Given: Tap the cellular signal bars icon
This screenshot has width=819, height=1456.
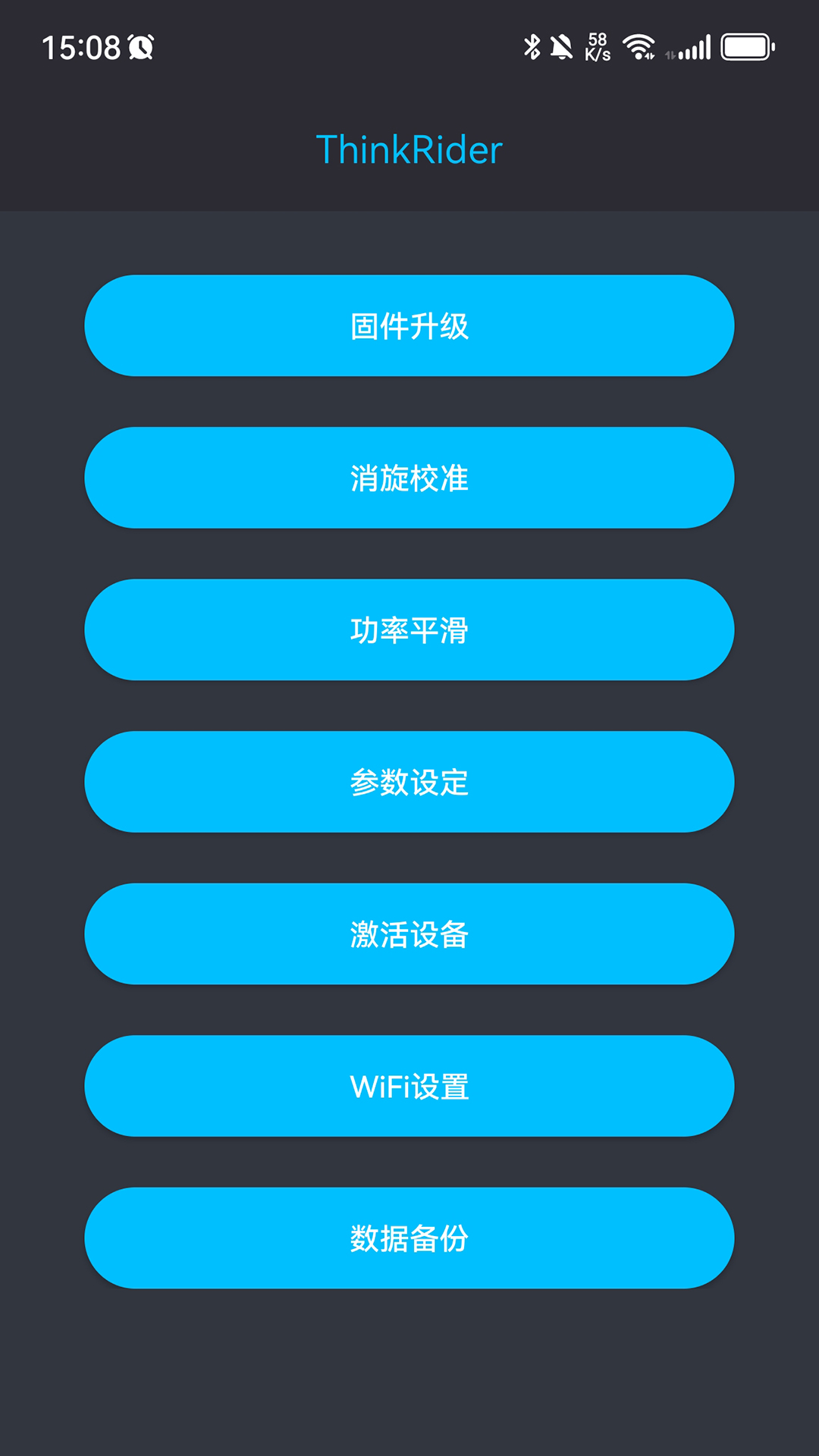Looking at the screenshot, I should [x=692, y=45].
